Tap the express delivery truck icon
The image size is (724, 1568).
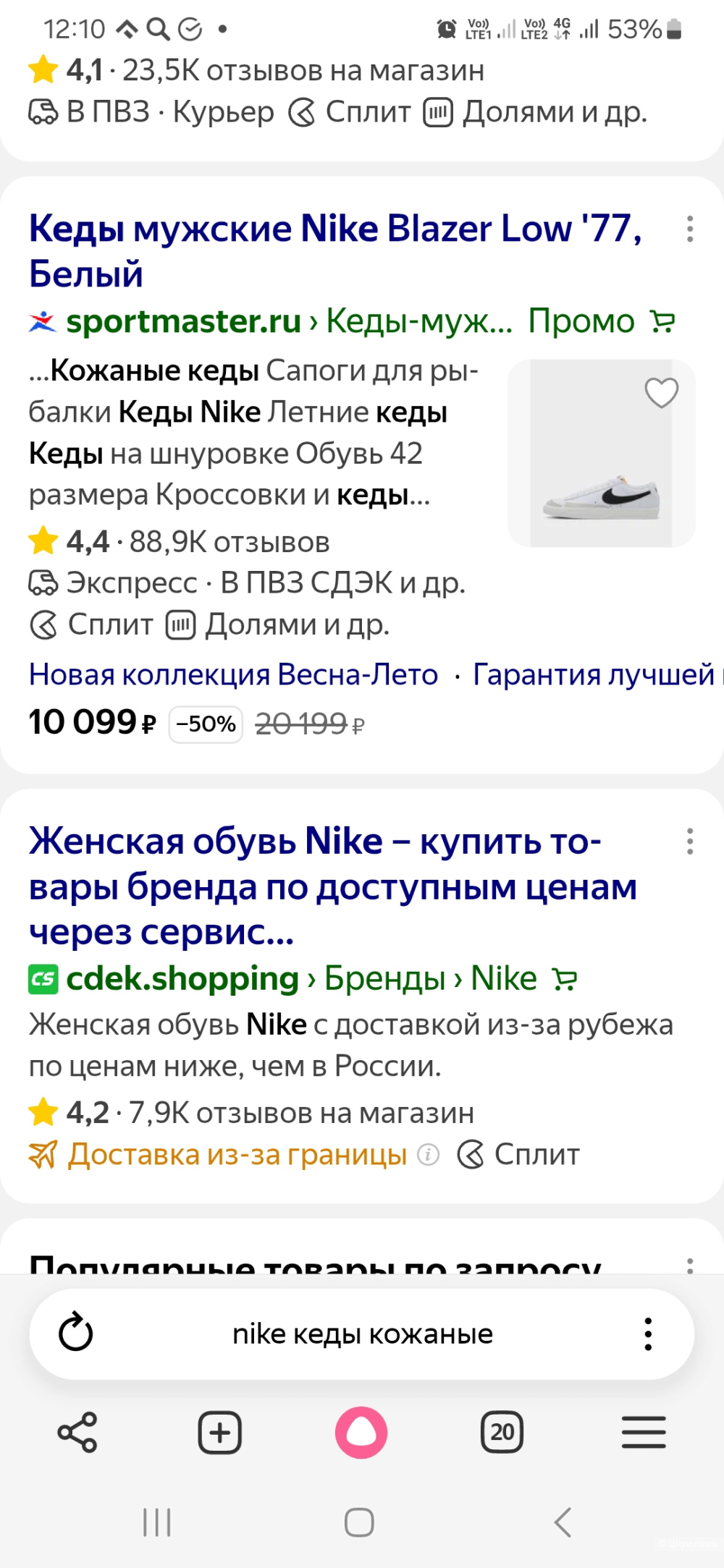coord(43,582)
